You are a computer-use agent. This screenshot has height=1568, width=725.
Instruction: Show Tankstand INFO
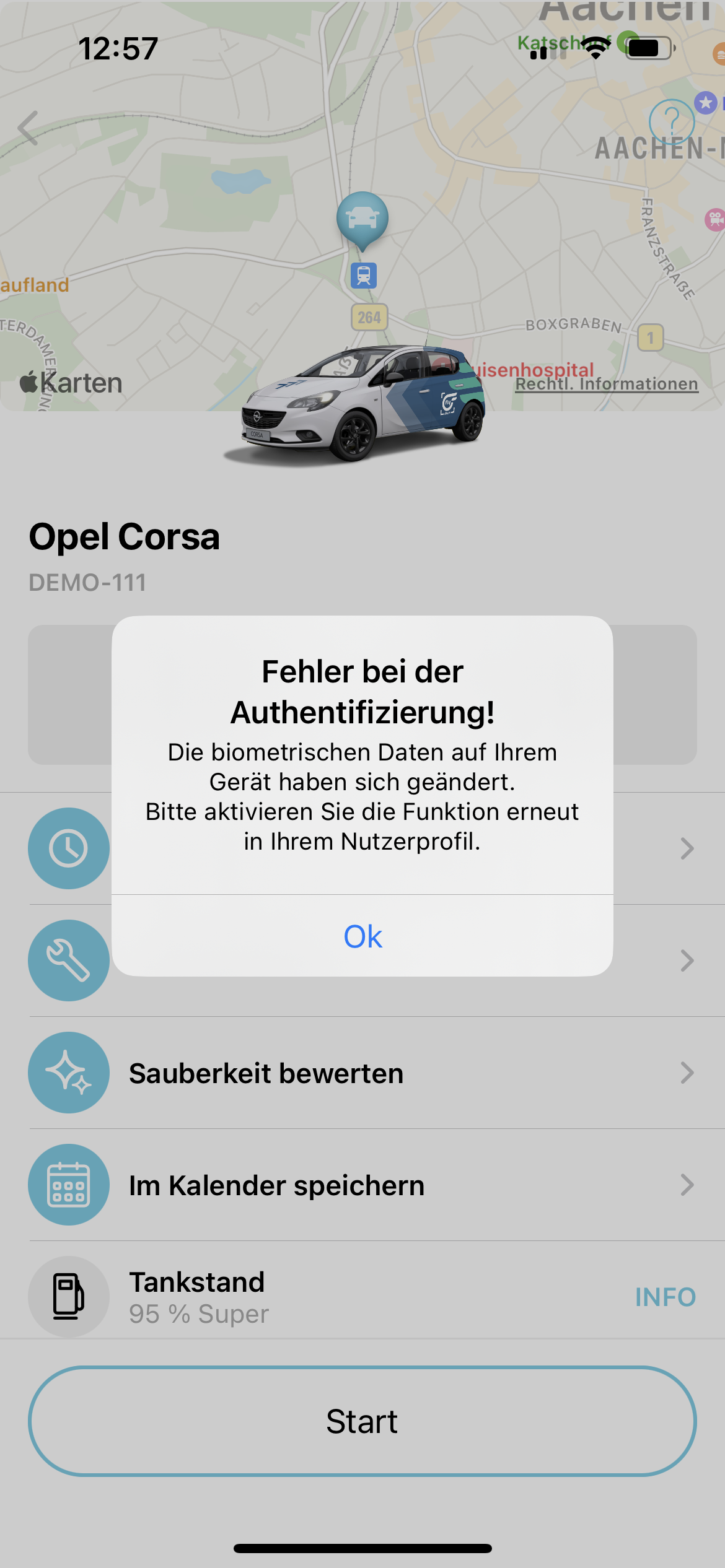click(x=665, y=1297)
